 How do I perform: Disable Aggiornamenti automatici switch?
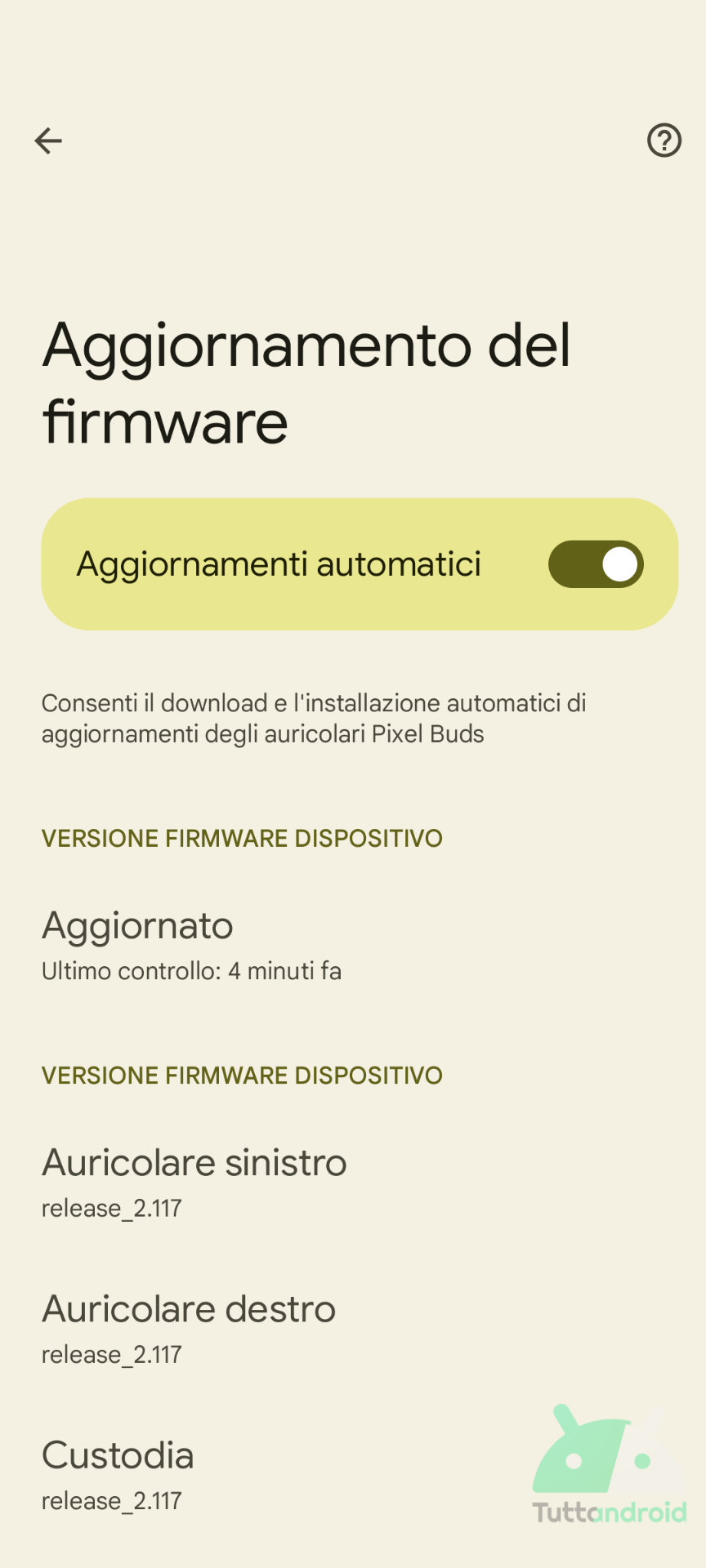[x=596, y=564]
